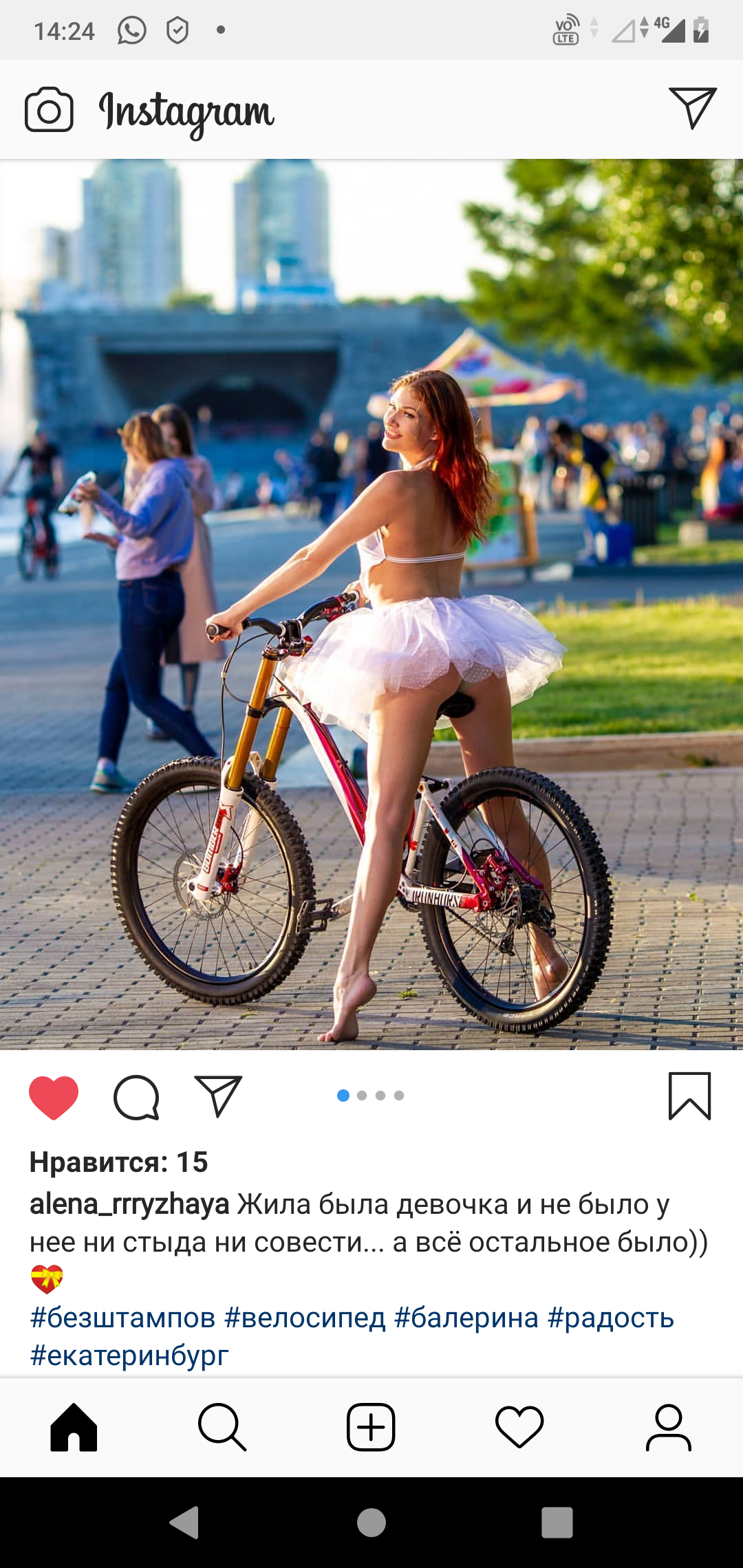Switch to the Search tab

click(x=222, y=1427)
